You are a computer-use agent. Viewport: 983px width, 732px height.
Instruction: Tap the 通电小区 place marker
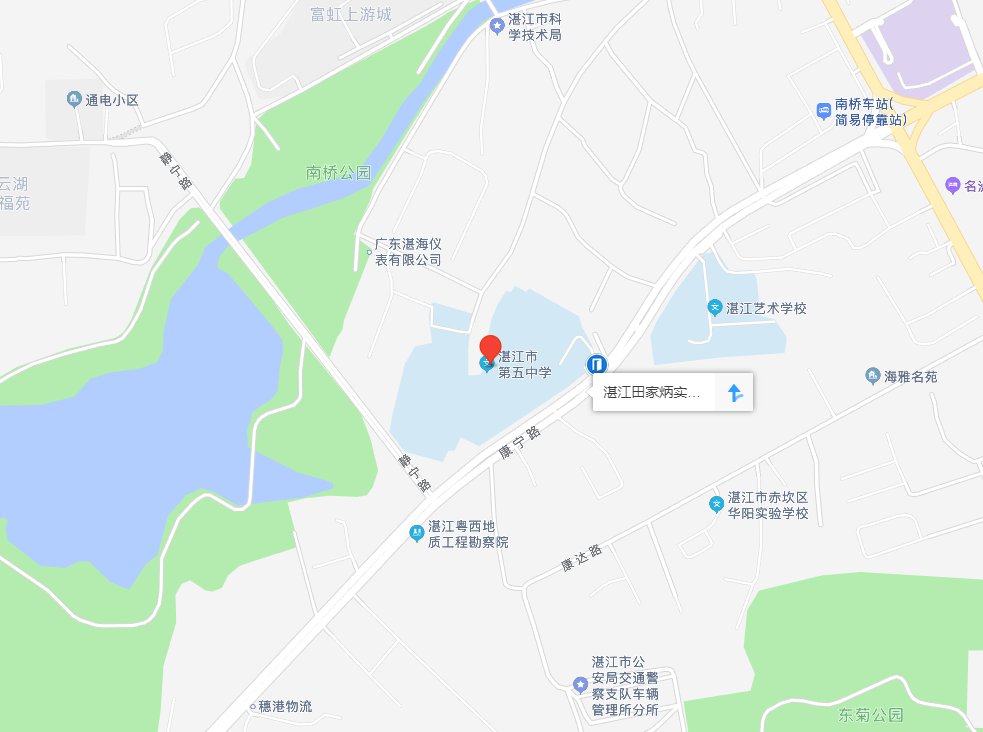[73, 99]
